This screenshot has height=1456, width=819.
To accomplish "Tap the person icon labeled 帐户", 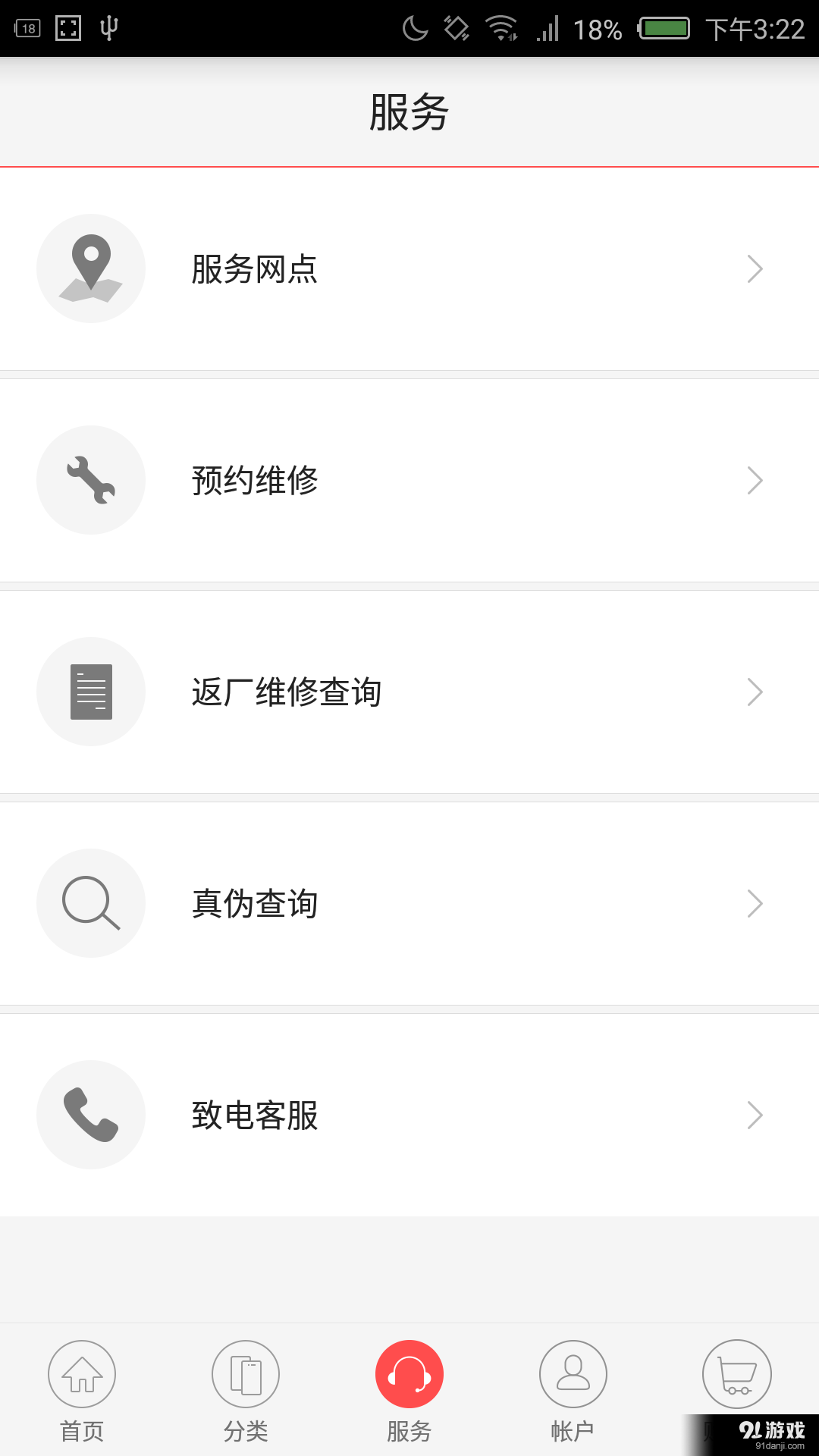I will [573, 1373].
